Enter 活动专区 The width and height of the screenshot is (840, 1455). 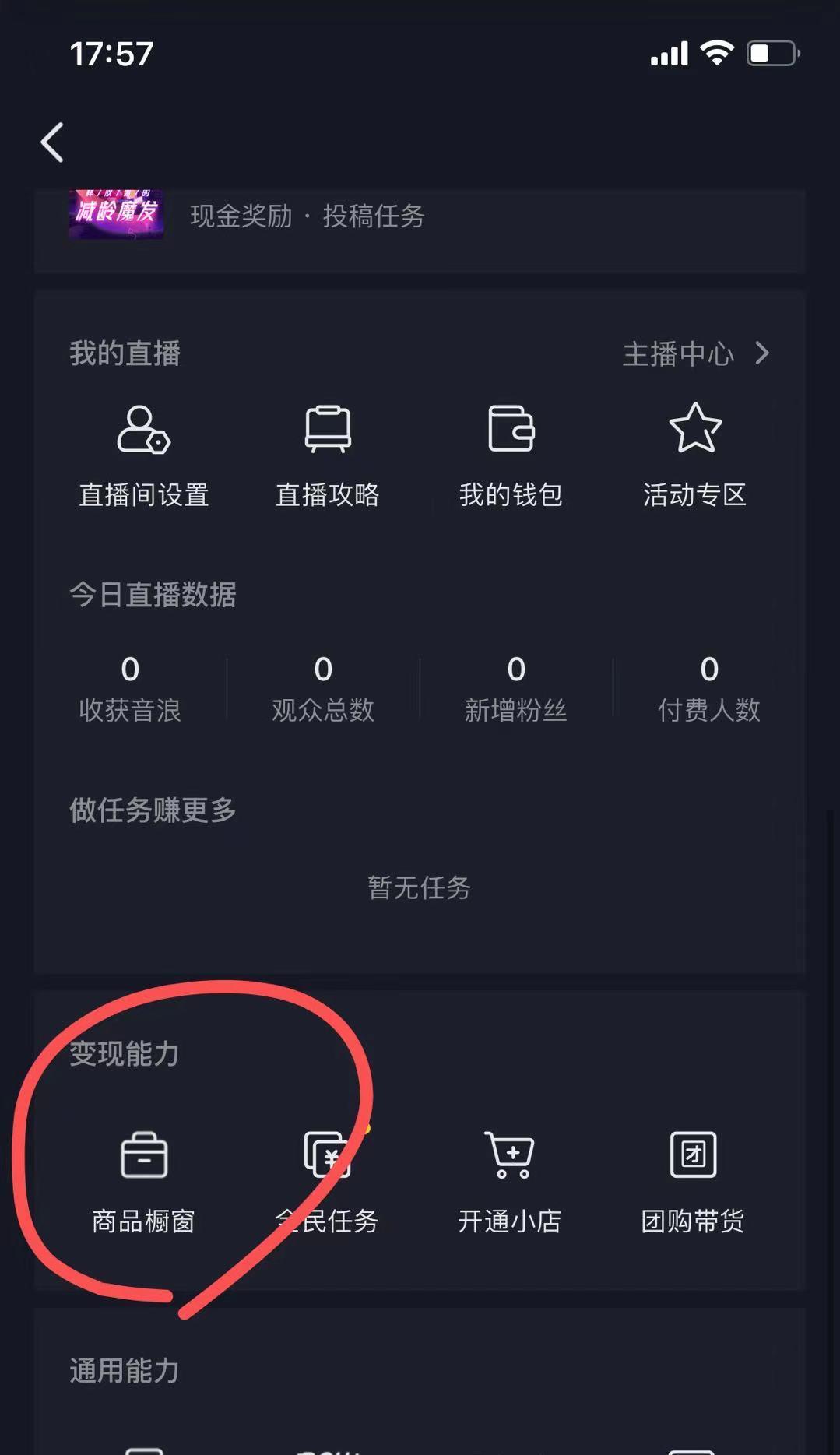694,455
